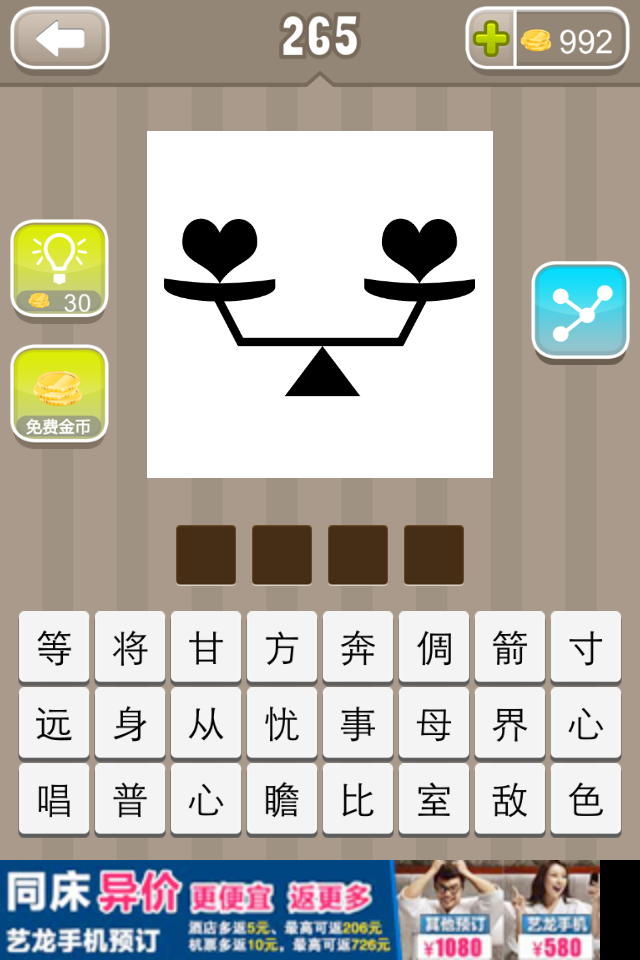Choose the tile 寸

586,647
